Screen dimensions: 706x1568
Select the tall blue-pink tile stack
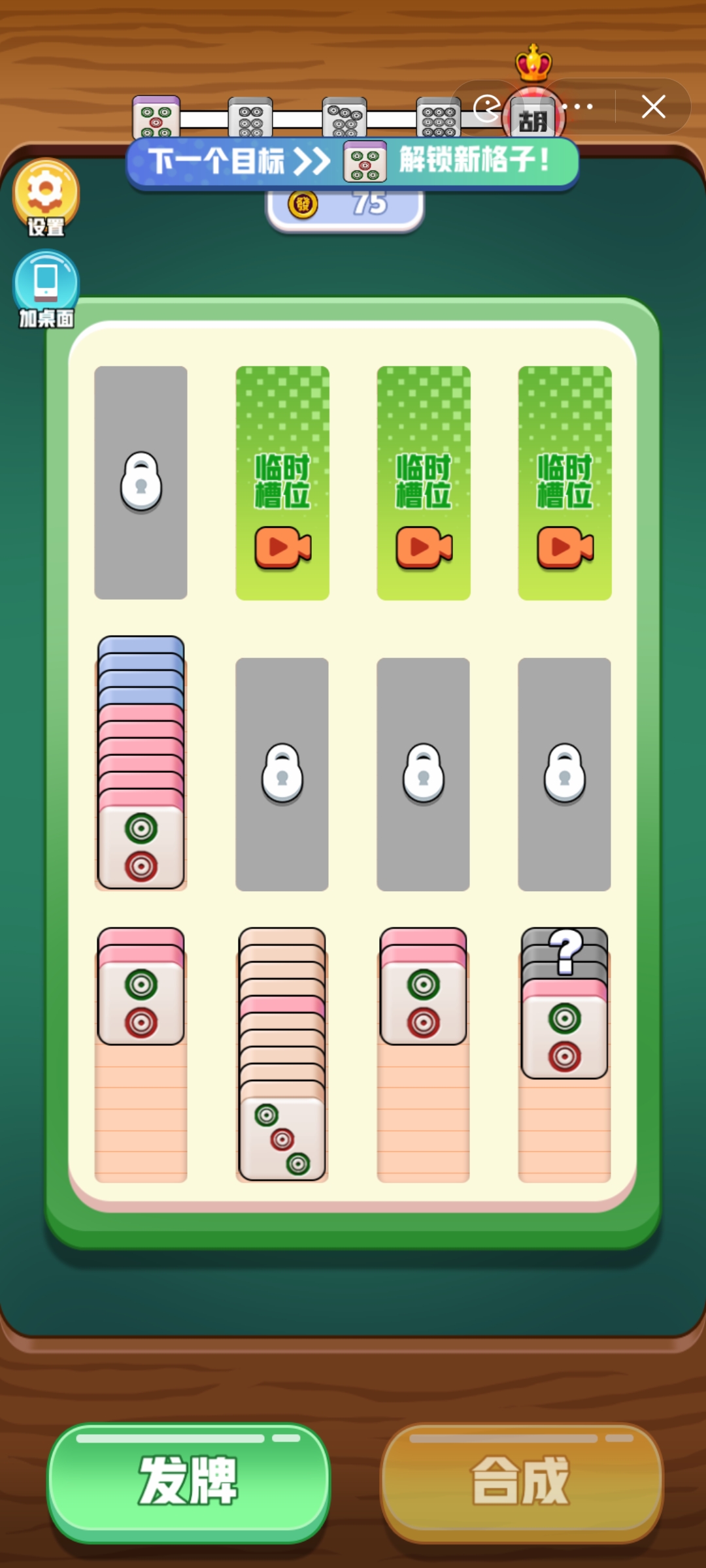point(141,764)
